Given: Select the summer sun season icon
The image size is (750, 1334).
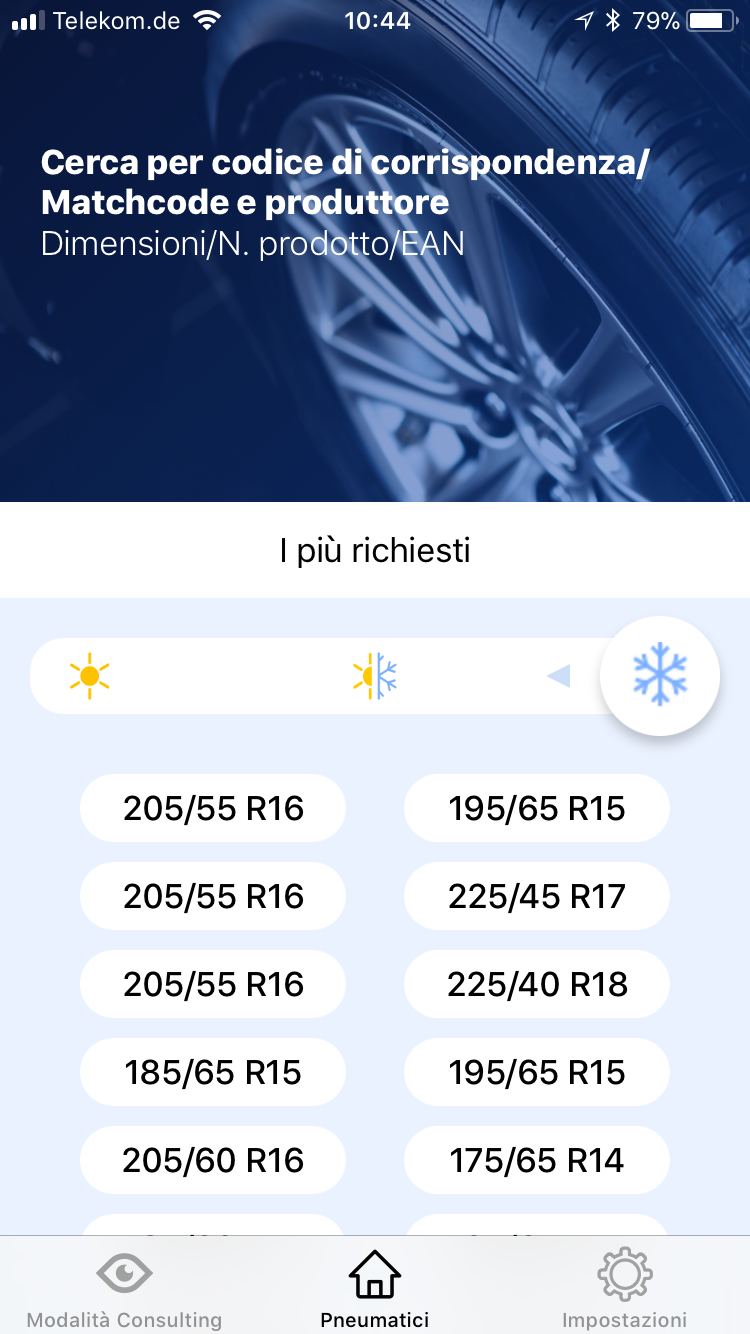Looking at the screenshot, I should (90, 676).
